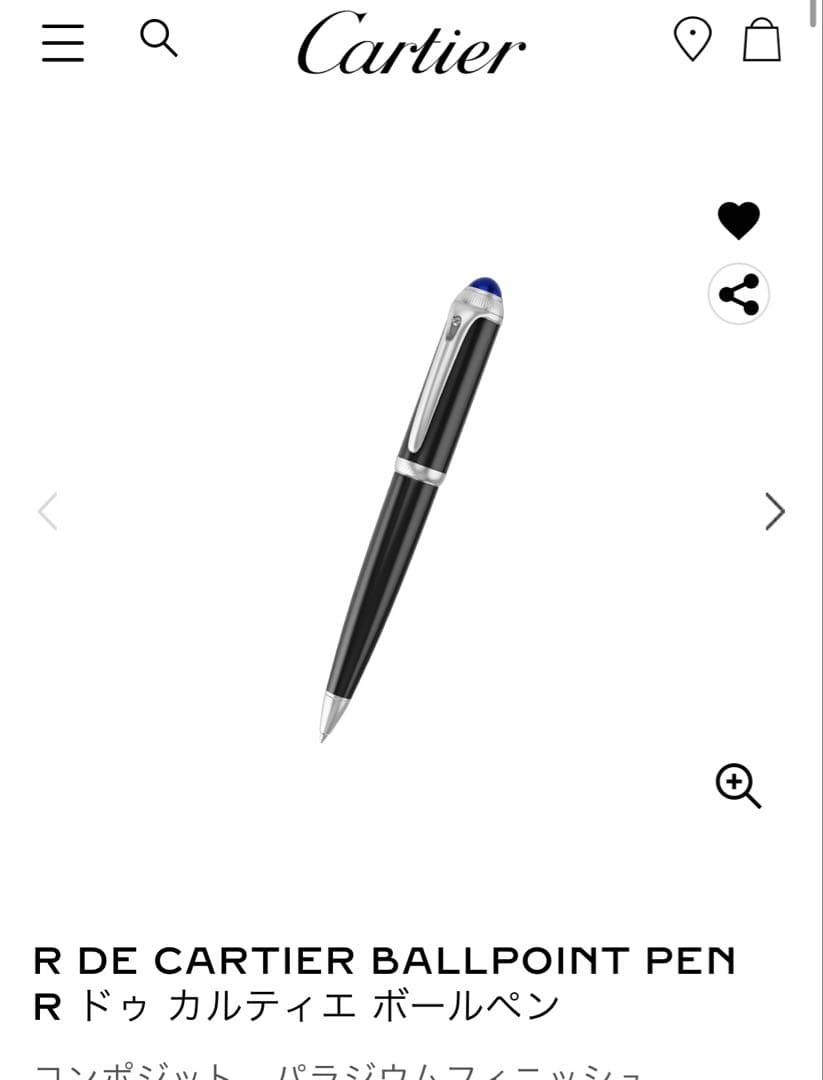This screenshot has height=1080, width=823.
Task: Open the hamburger menu
Action: 63,42
